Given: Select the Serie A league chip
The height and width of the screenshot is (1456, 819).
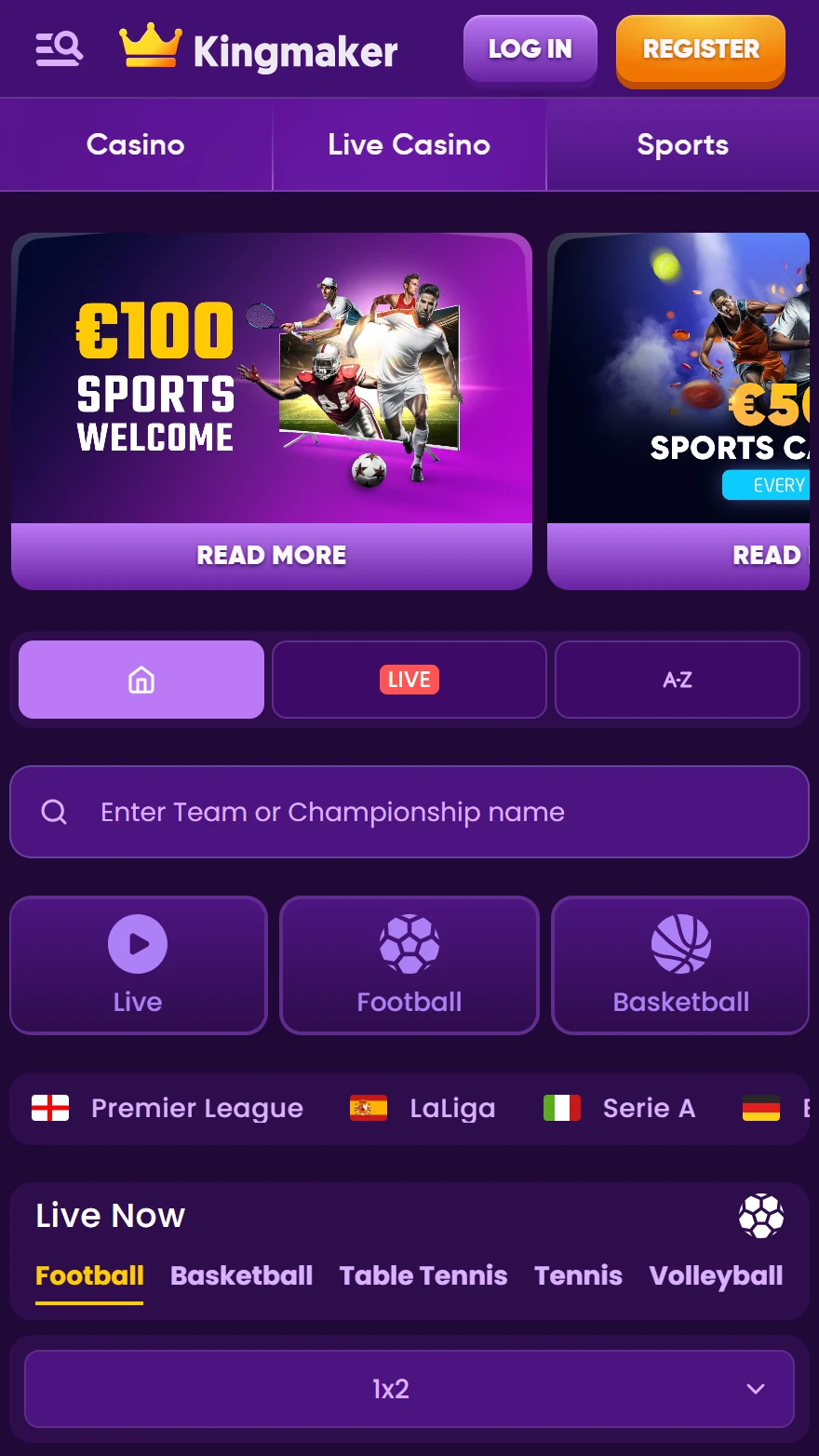Looking at the screenshot, I should coord(620,1108).
